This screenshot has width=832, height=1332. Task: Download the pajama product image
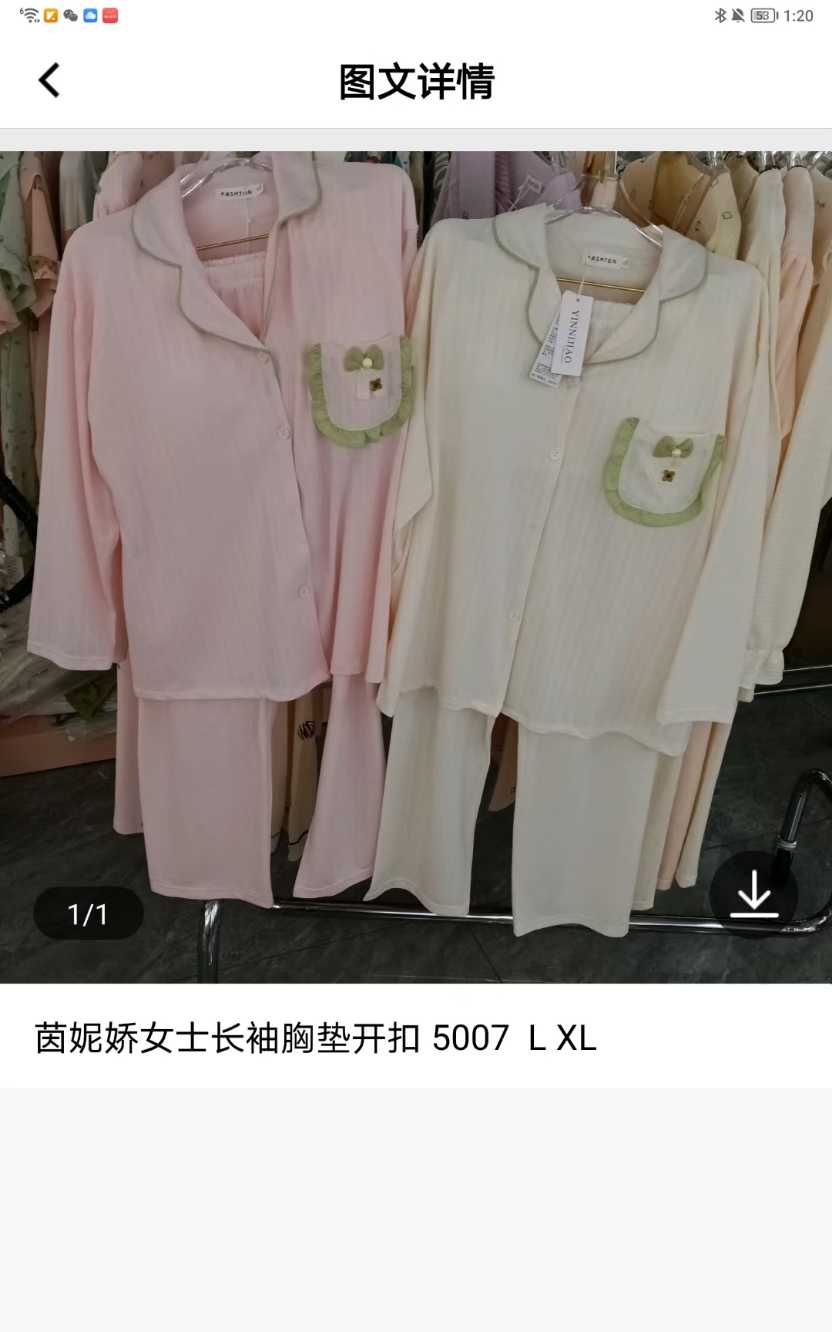[x=753, y=894]
